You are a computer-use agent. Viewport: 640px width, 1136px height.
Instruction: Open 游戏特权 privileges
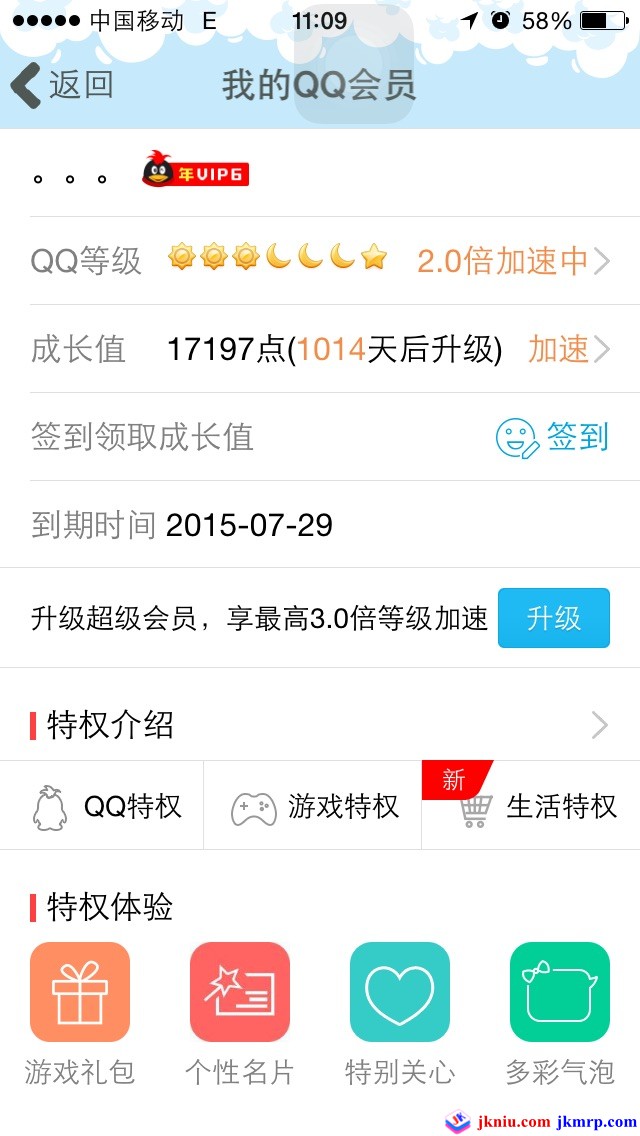(314, 806)
